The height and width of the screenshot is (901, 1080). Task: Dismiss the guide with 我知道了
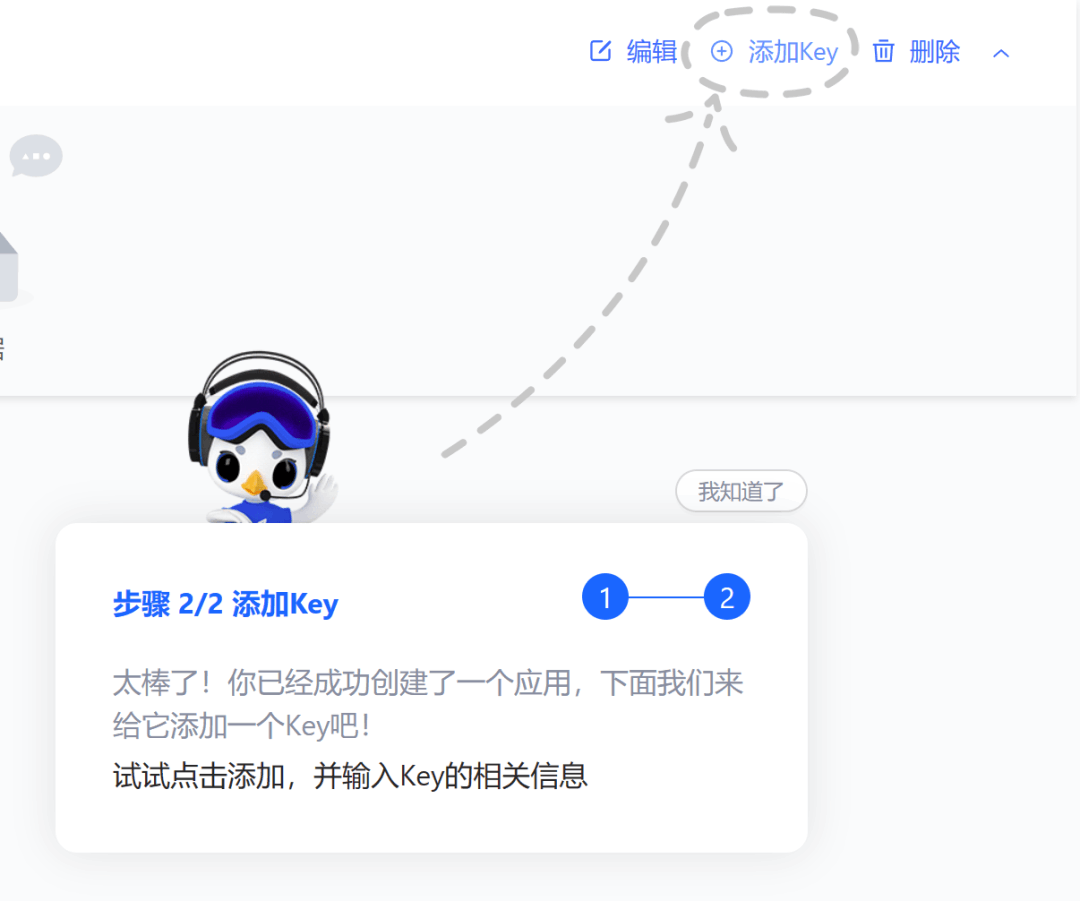click(x=741, y=491)
